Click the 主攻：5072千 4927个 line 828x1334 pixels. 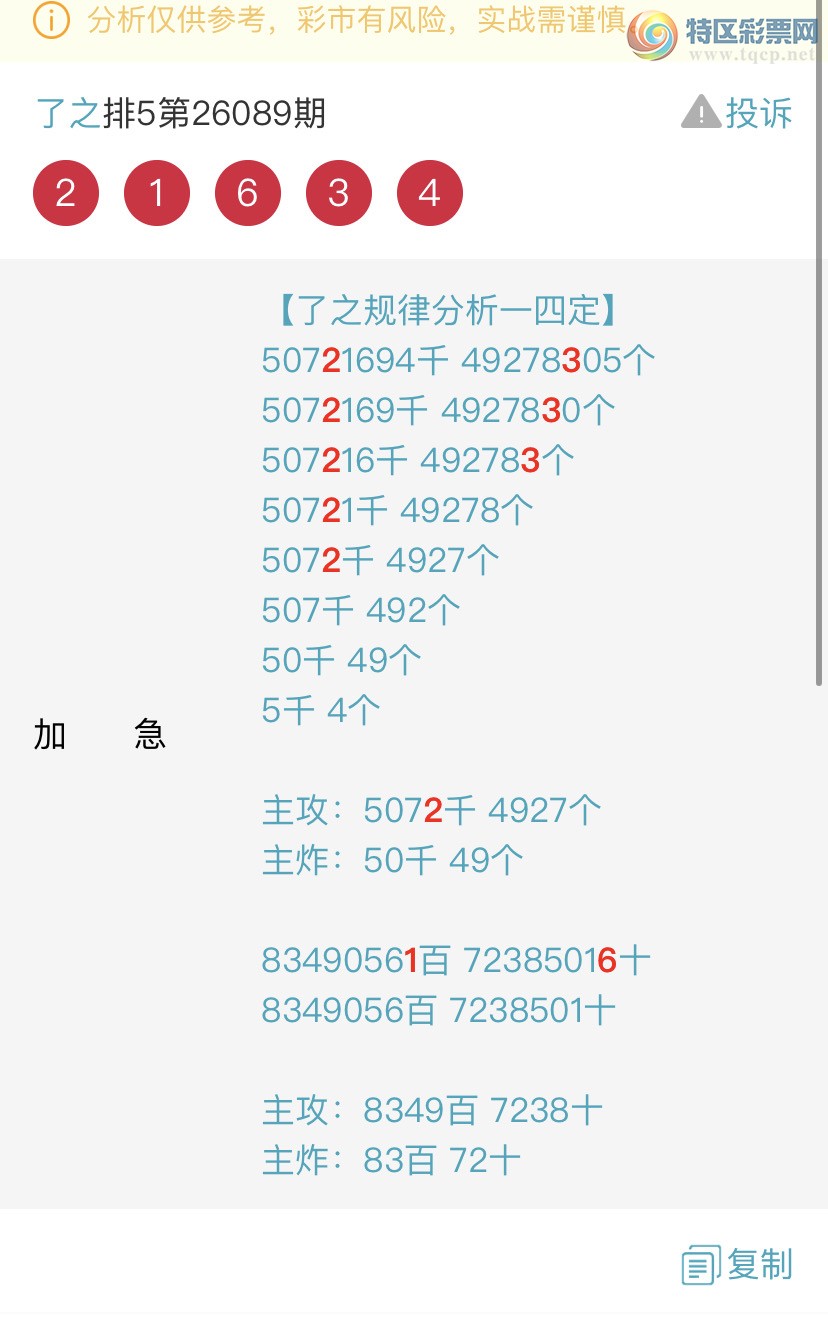point(430,810)
